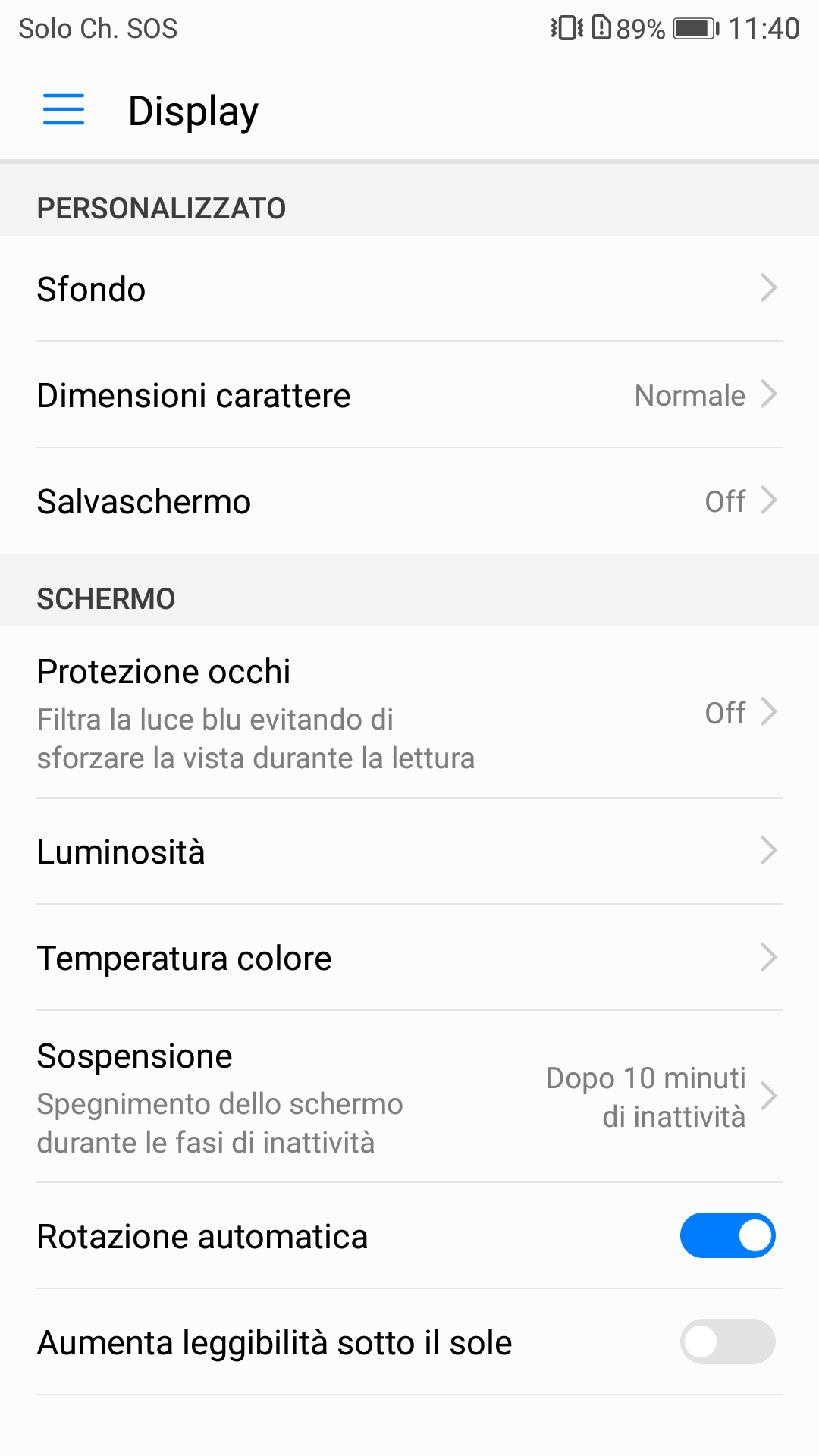Open Dimensioni carattere font size
The width and height of the screenshot is (819, 1456).
point(409,395)
